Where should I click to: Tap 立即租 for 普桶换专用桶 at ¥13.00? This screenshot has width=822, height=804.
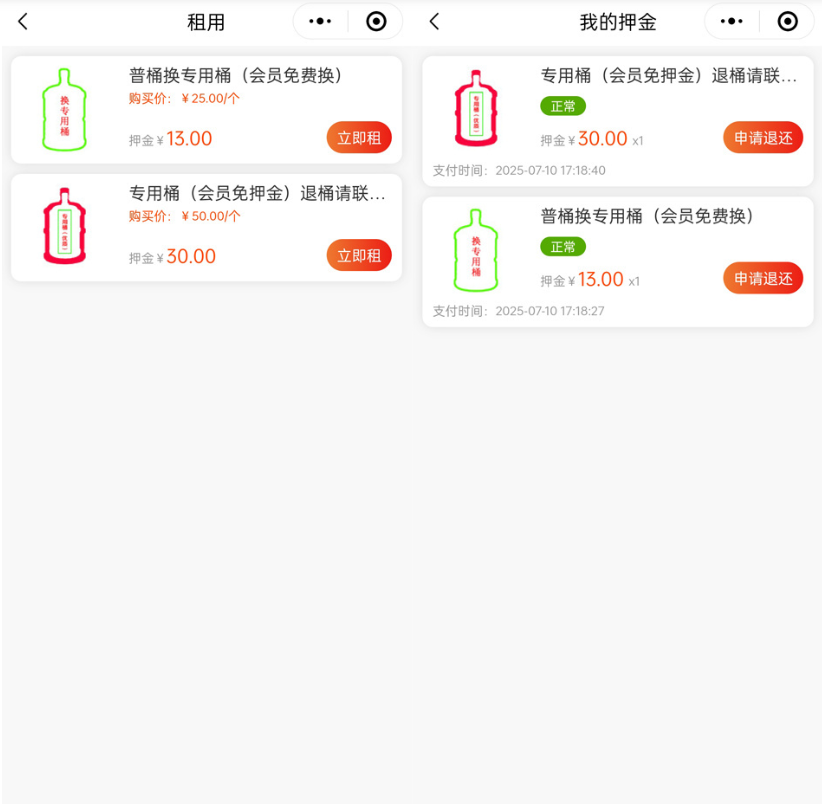pos(359,138)
